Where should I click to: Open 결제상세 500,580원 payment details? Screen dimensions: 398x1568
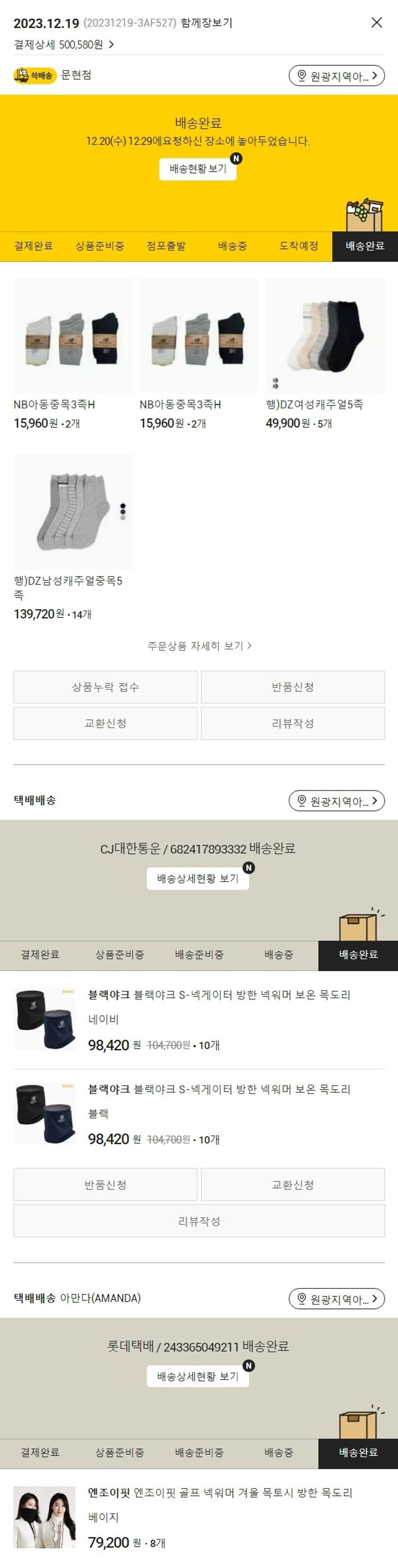(x=64, y=45)
